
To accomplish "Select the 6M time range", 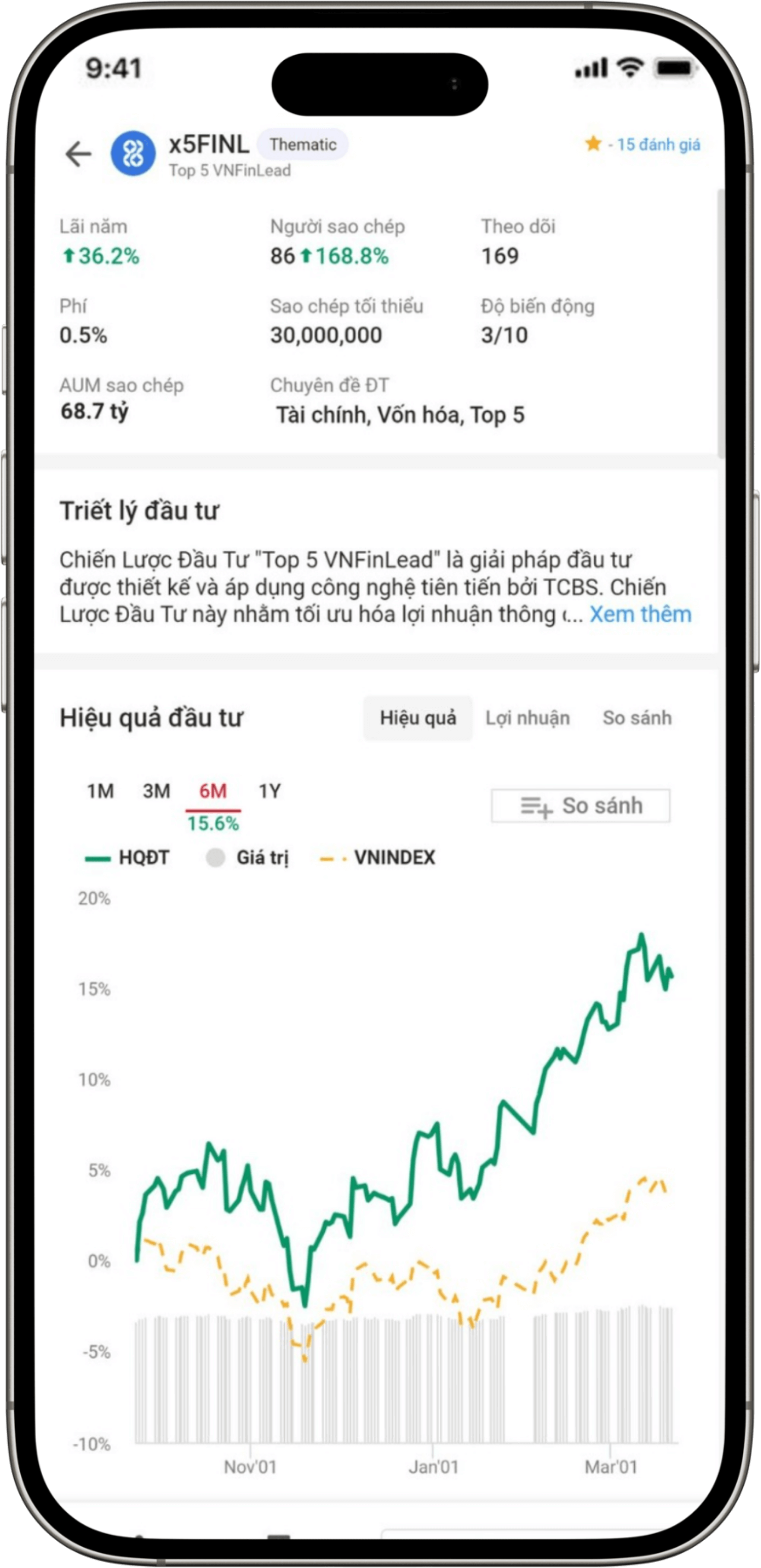I will (213, 791).
